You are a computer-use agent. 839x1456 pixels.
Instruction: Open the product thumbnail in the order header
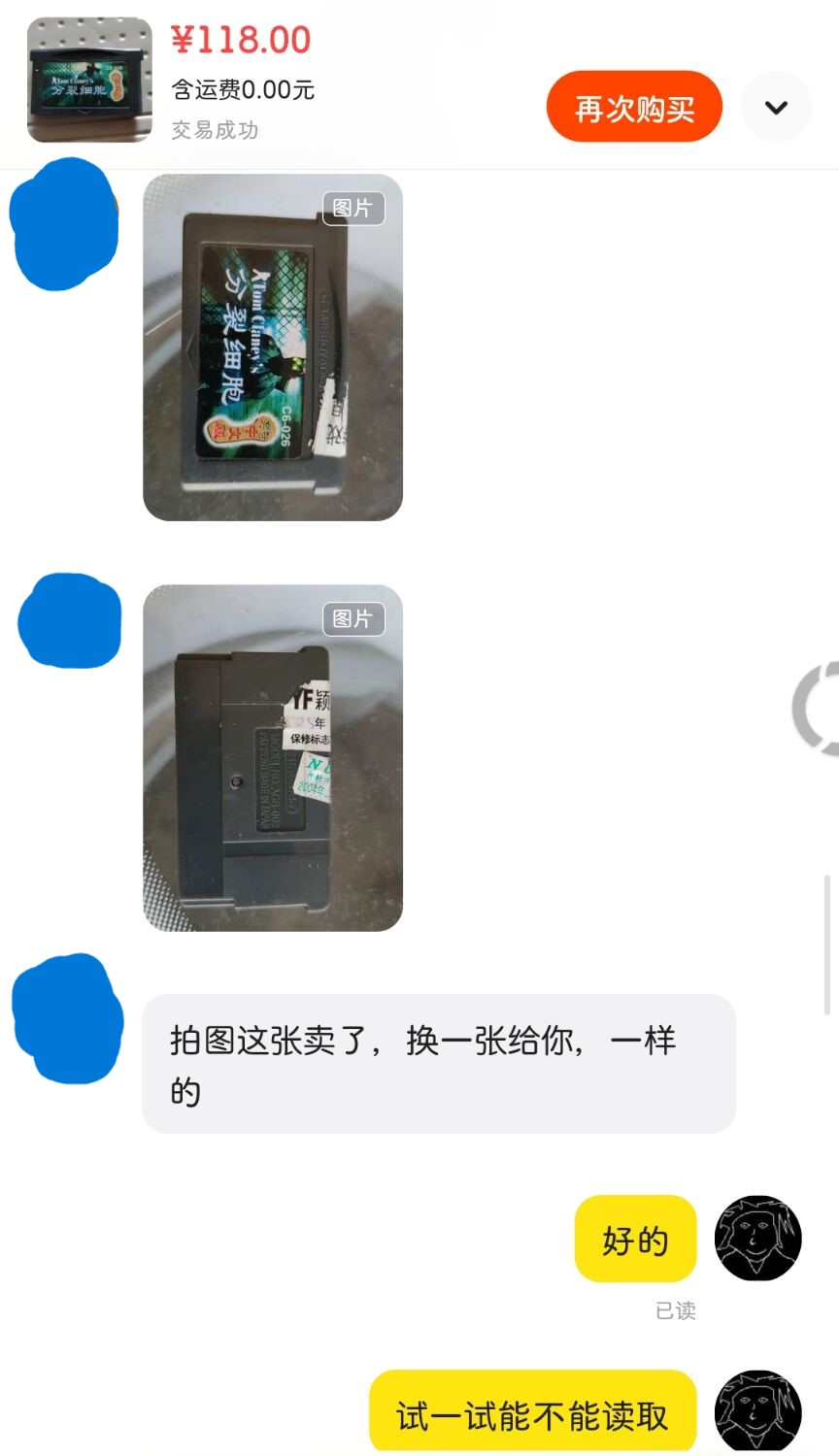click(x=89, y=80)
